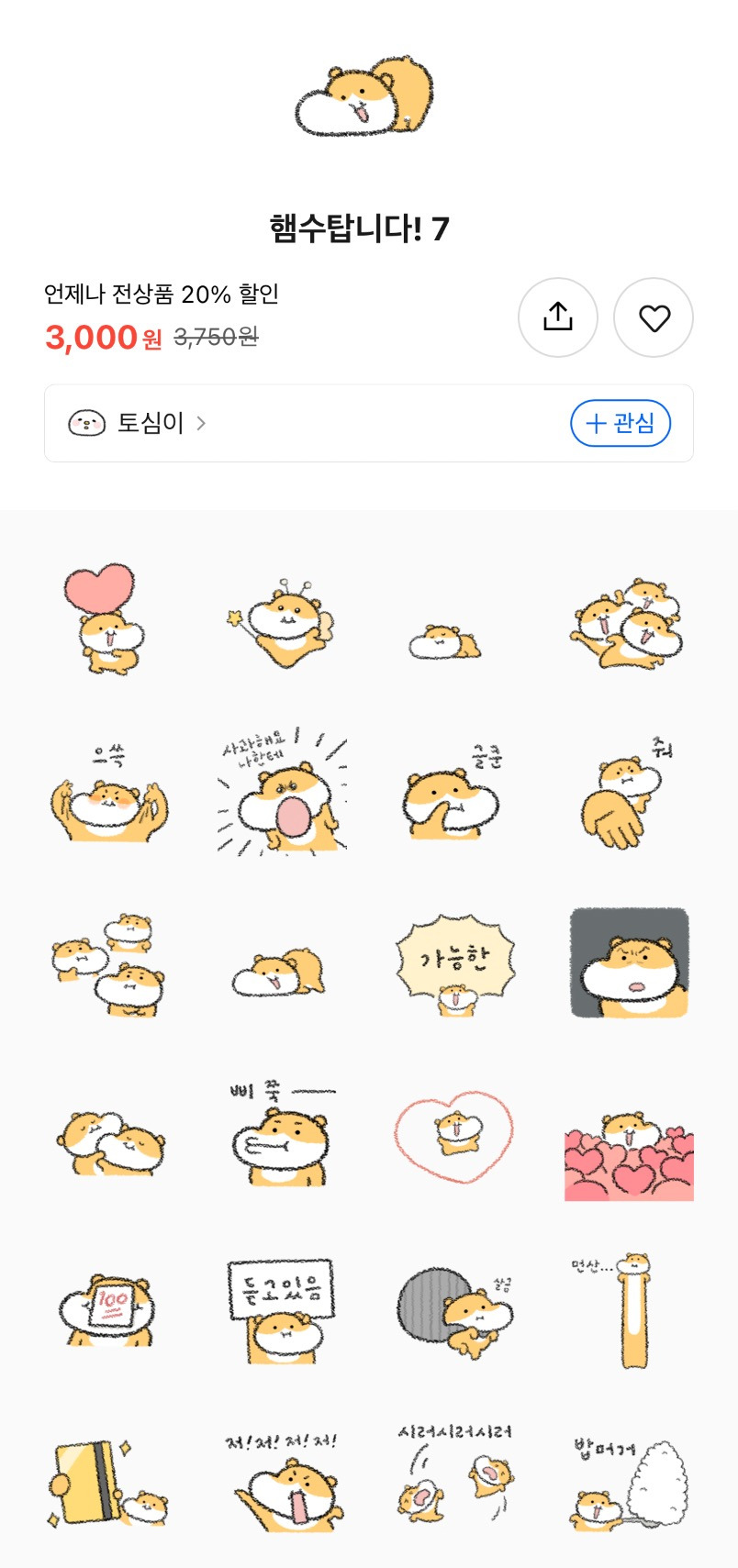
Task: Select the hamster pile group sticker
Action: (628, 621)
